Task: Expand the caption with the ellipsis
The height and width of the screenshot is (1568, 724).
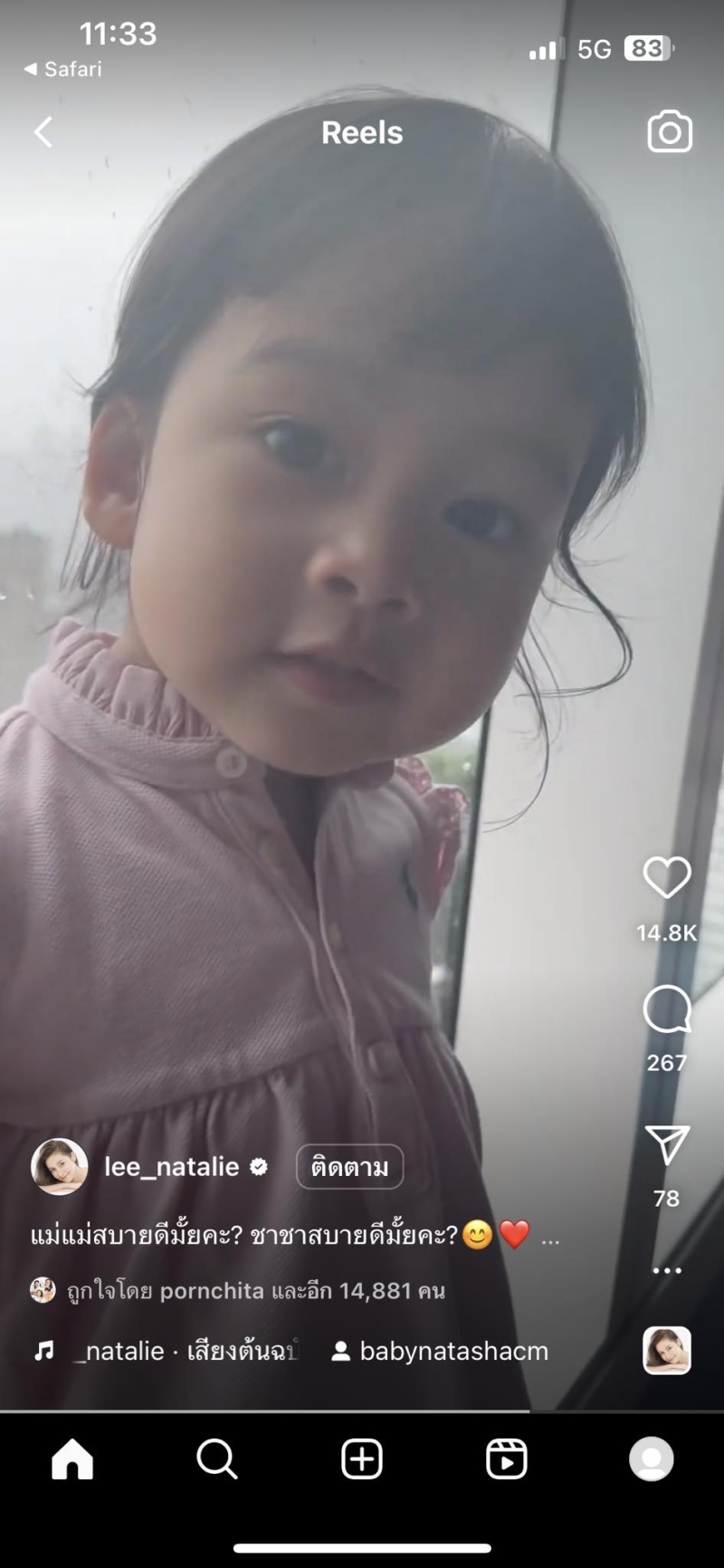Action: (550, 1237)
